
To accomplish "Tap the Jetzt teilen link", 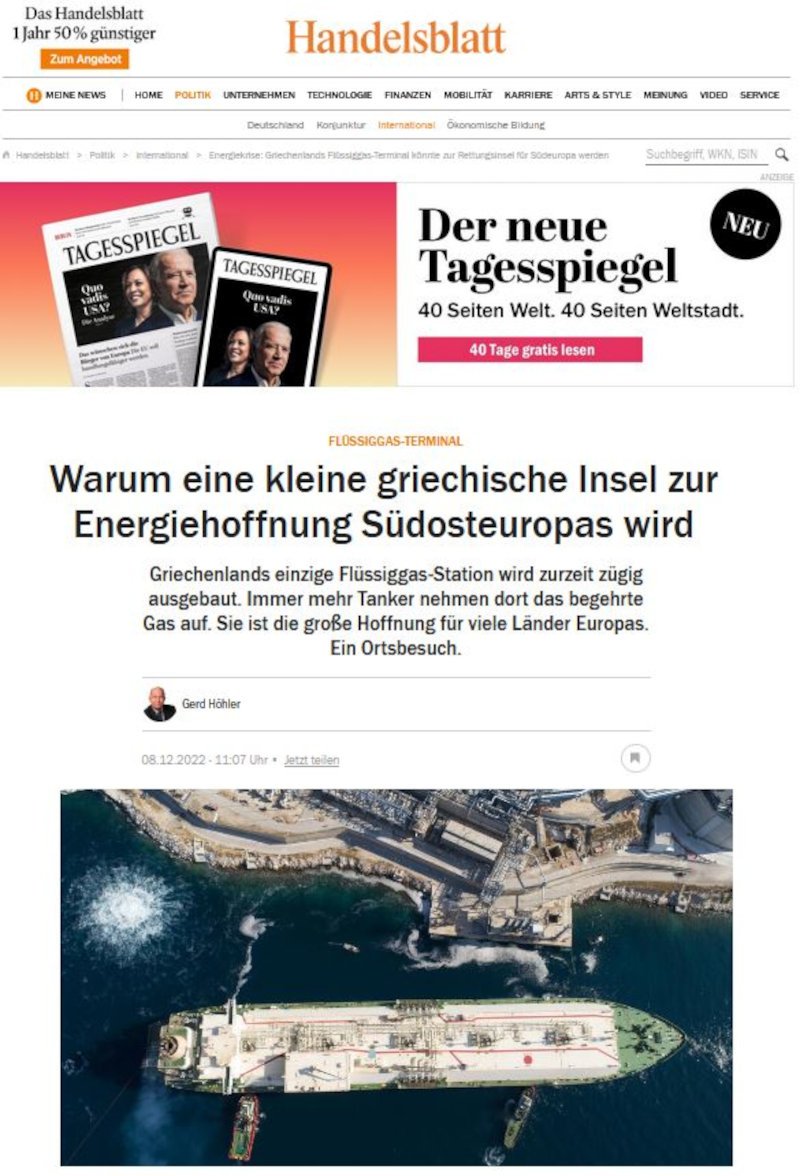I will [x=311, y=760].
